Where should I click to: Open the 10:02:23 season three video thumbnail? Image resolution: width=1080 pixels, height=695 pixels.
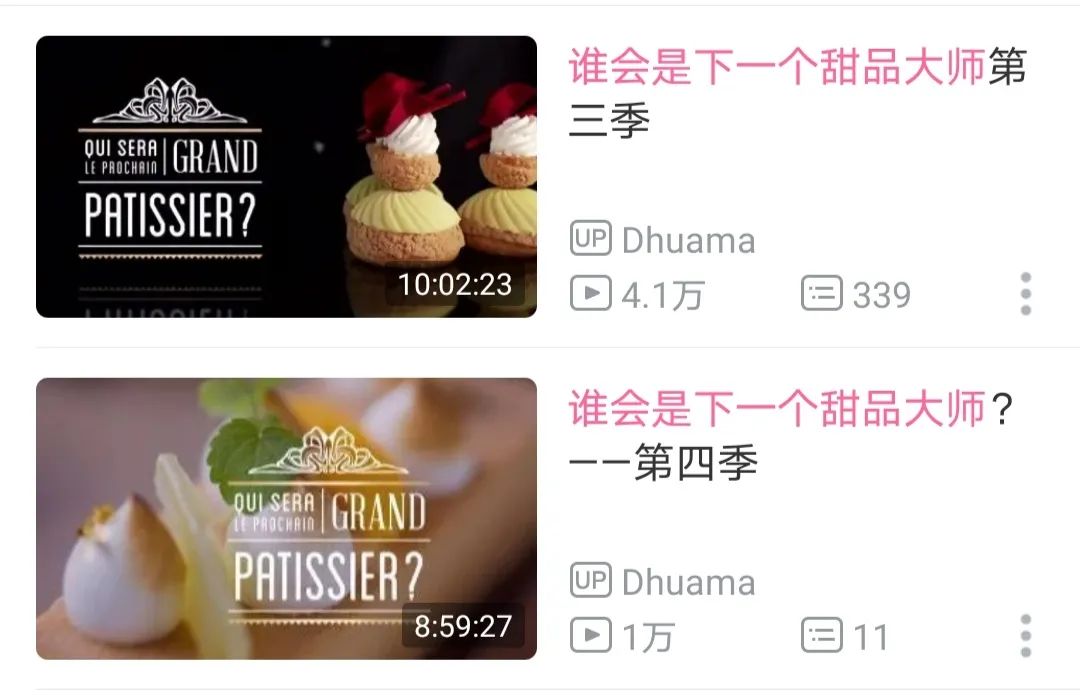tap(286, 177)
